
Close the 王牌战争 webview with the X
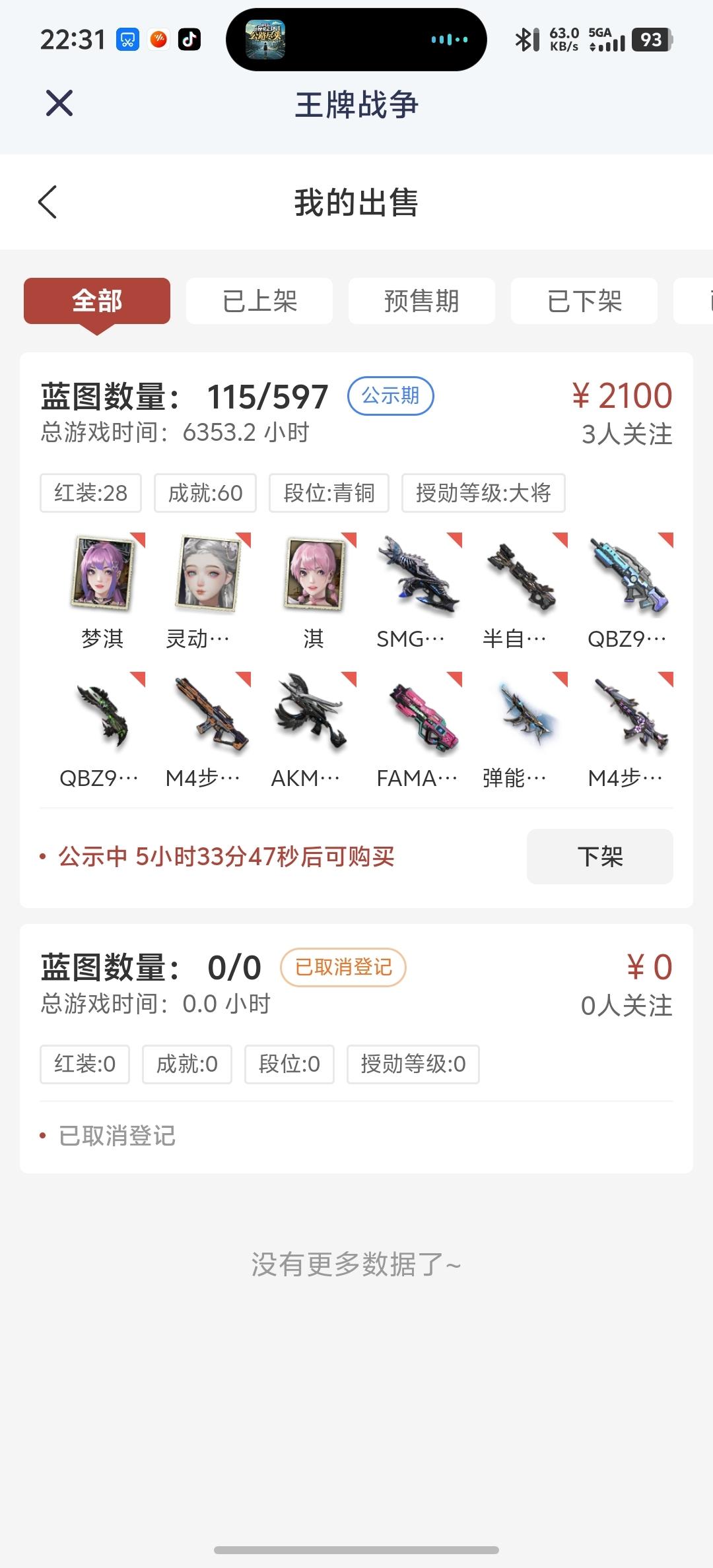[x=59, y=103]
